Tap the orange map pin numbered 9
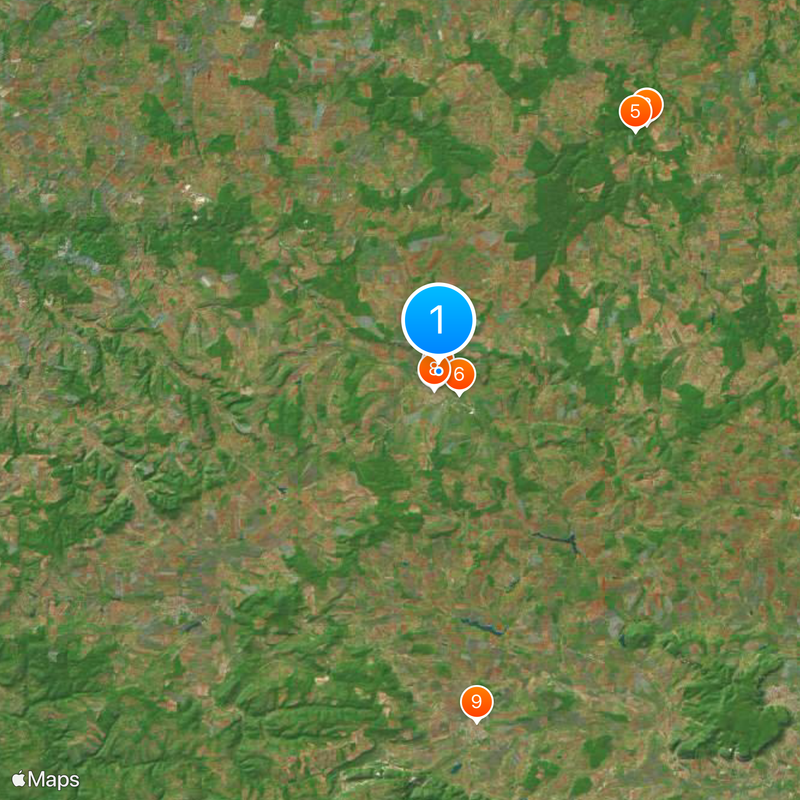800x800 pixels. pos(476,702)
